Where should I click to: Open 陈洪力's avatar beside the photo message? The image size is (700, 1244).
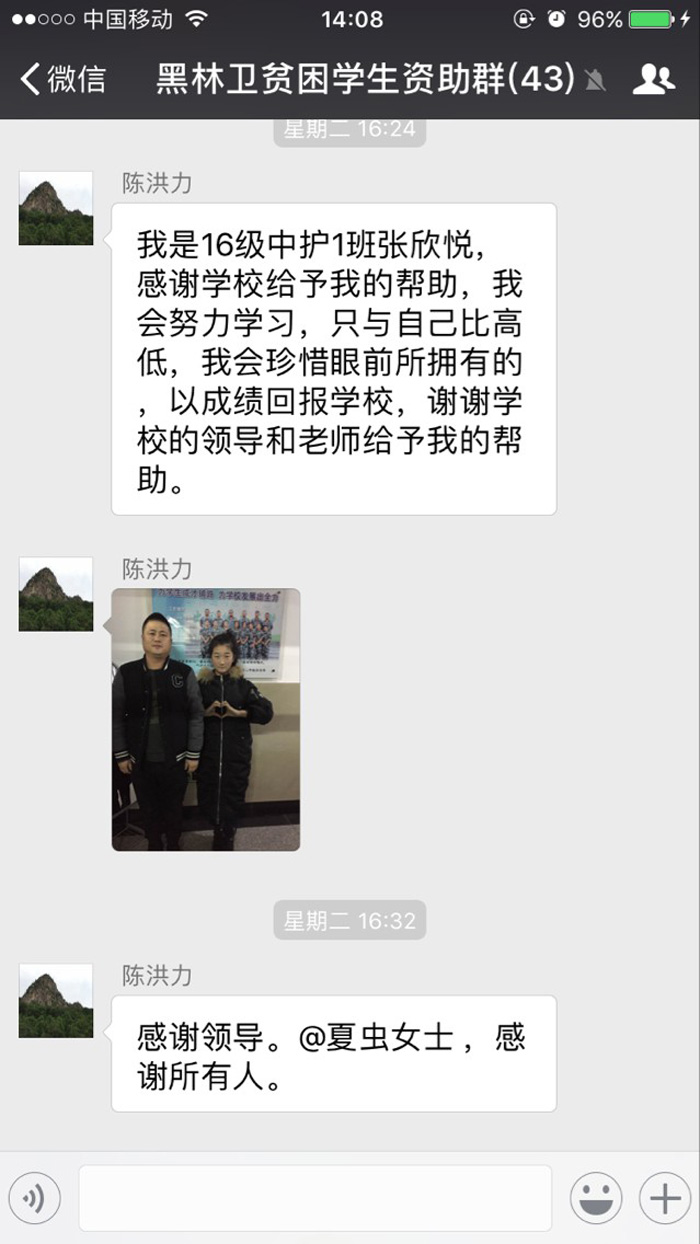[56, 594]
